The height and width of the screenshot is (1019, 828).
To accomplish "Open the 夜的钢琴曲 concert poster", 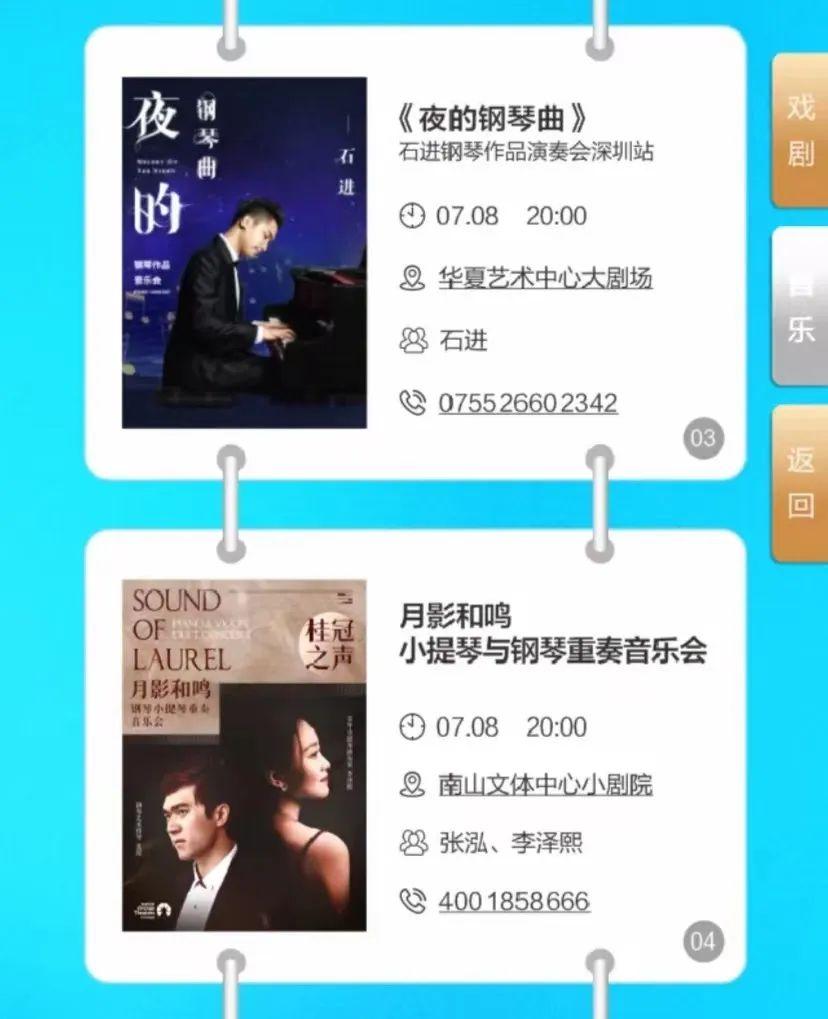I will (x=244, y=253).
